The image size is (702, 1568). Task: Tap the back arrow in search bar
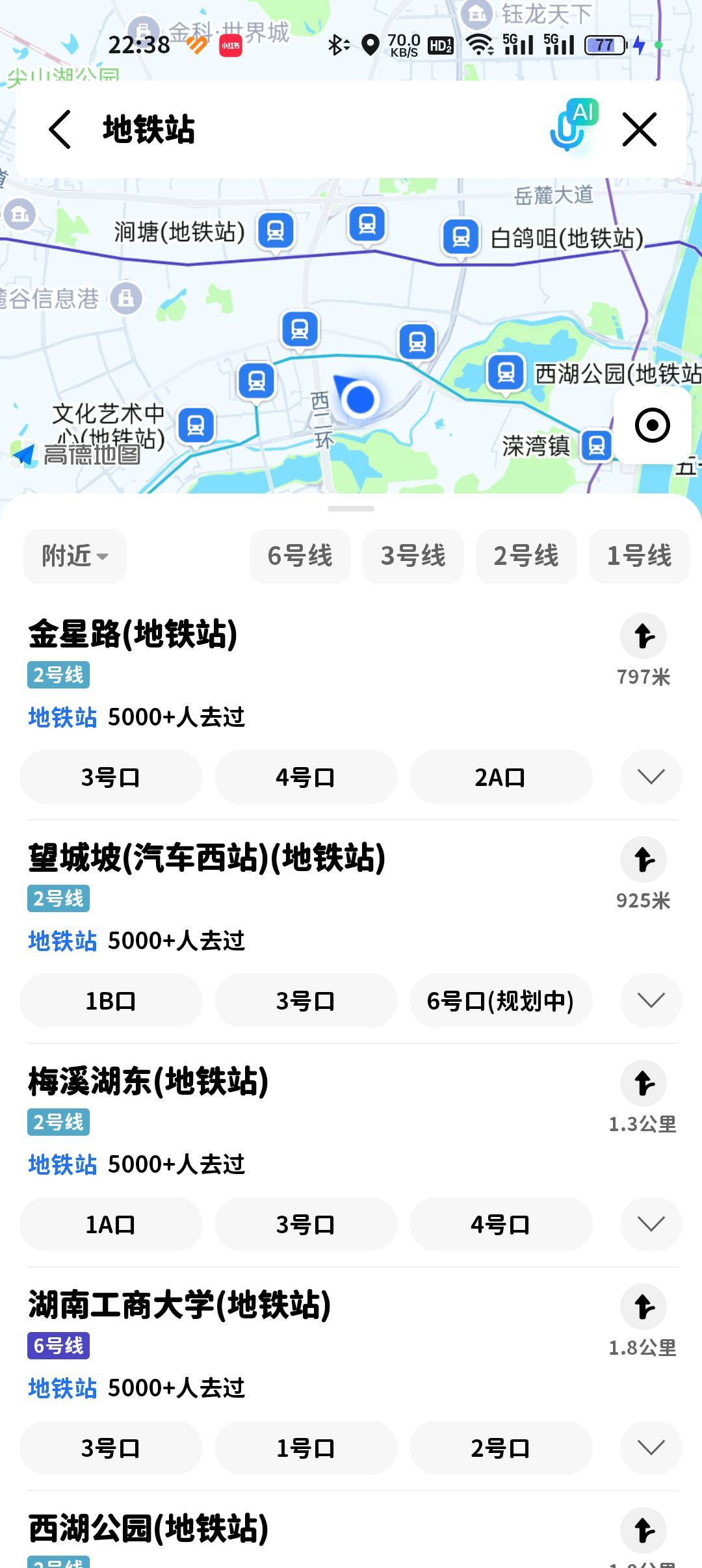(x=60, y=129)
